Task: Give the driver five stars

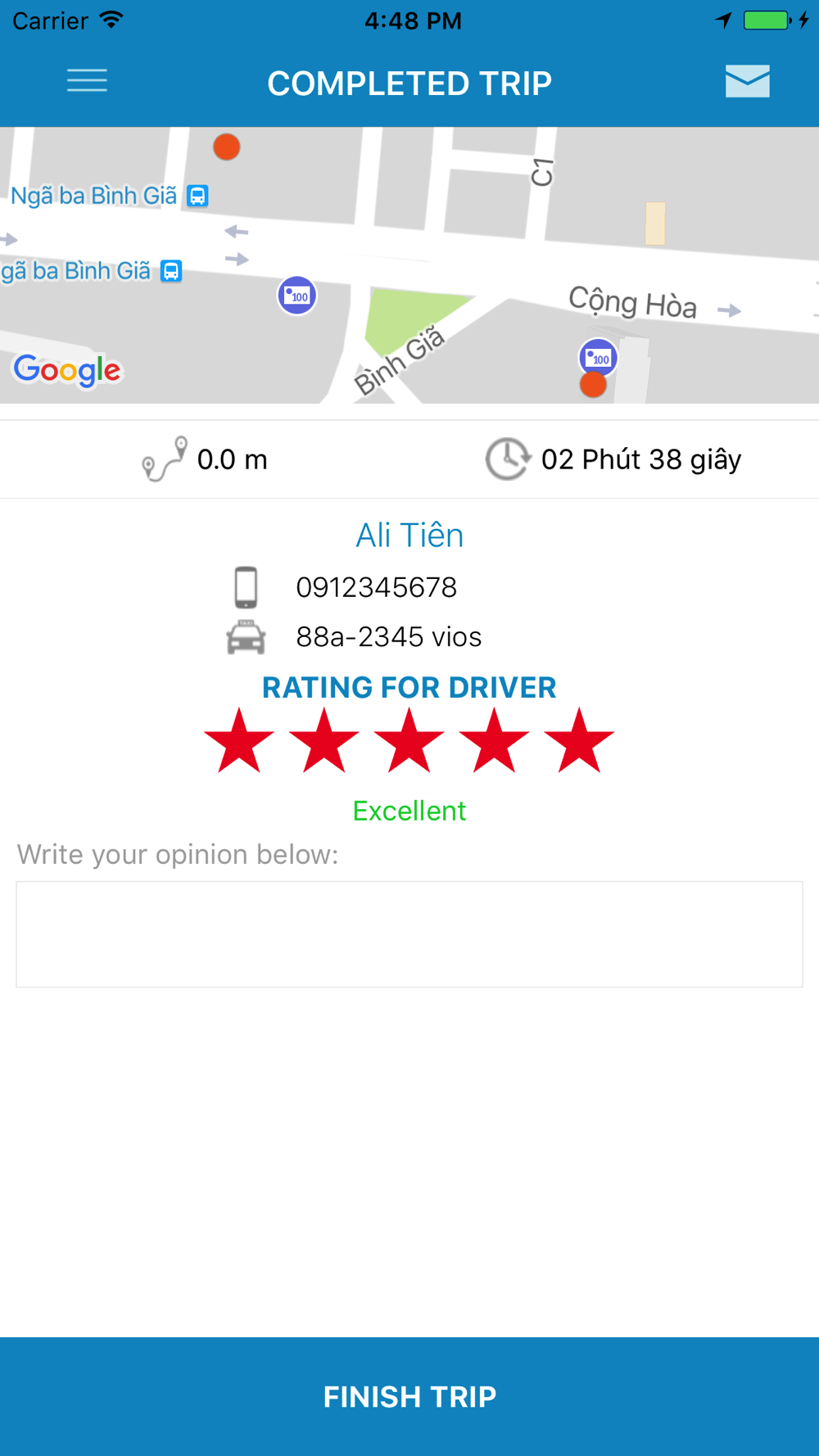Action: pos(579,741)
